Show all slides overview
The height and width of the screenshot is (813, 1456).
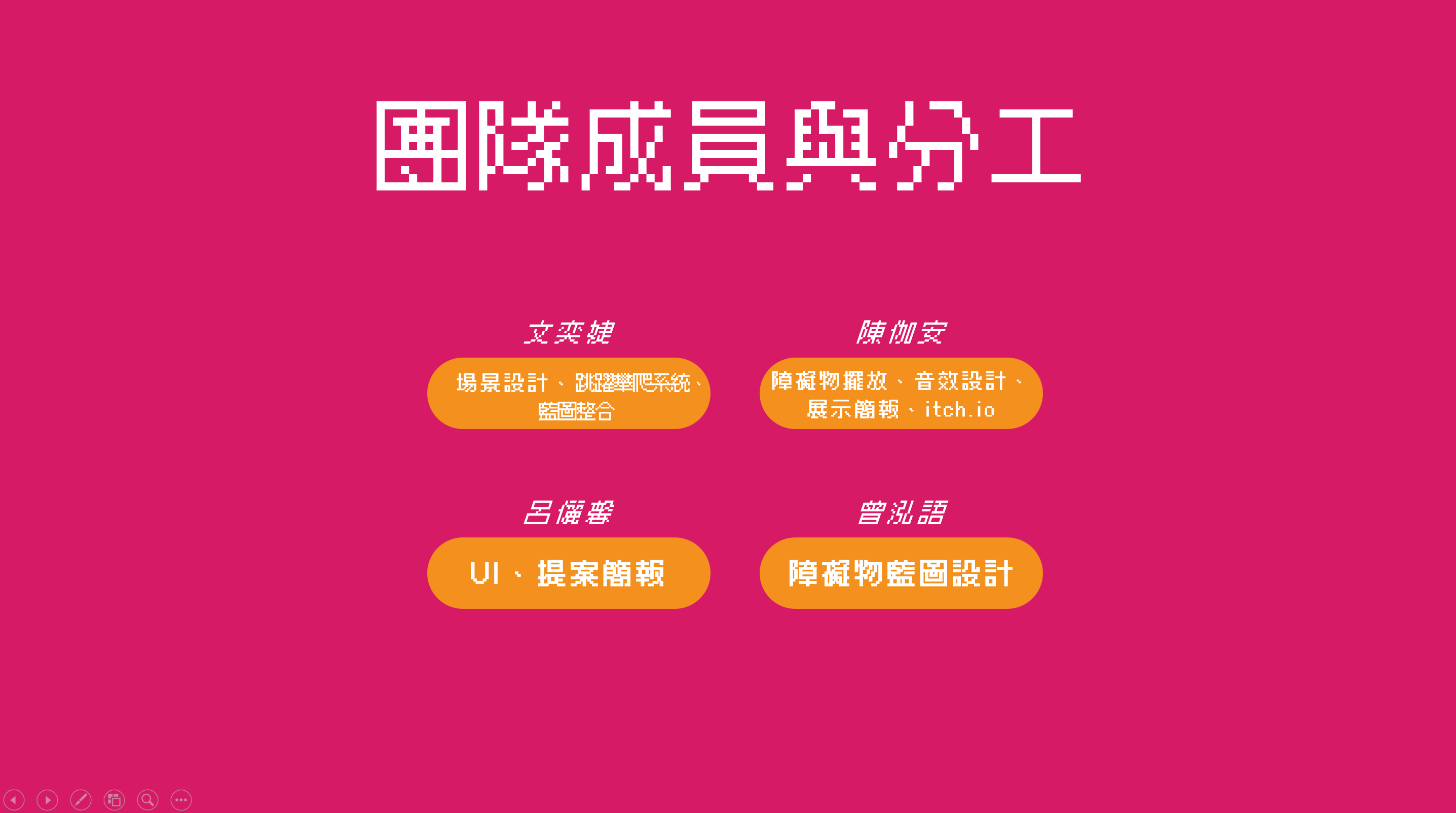[x=114, y=799]
